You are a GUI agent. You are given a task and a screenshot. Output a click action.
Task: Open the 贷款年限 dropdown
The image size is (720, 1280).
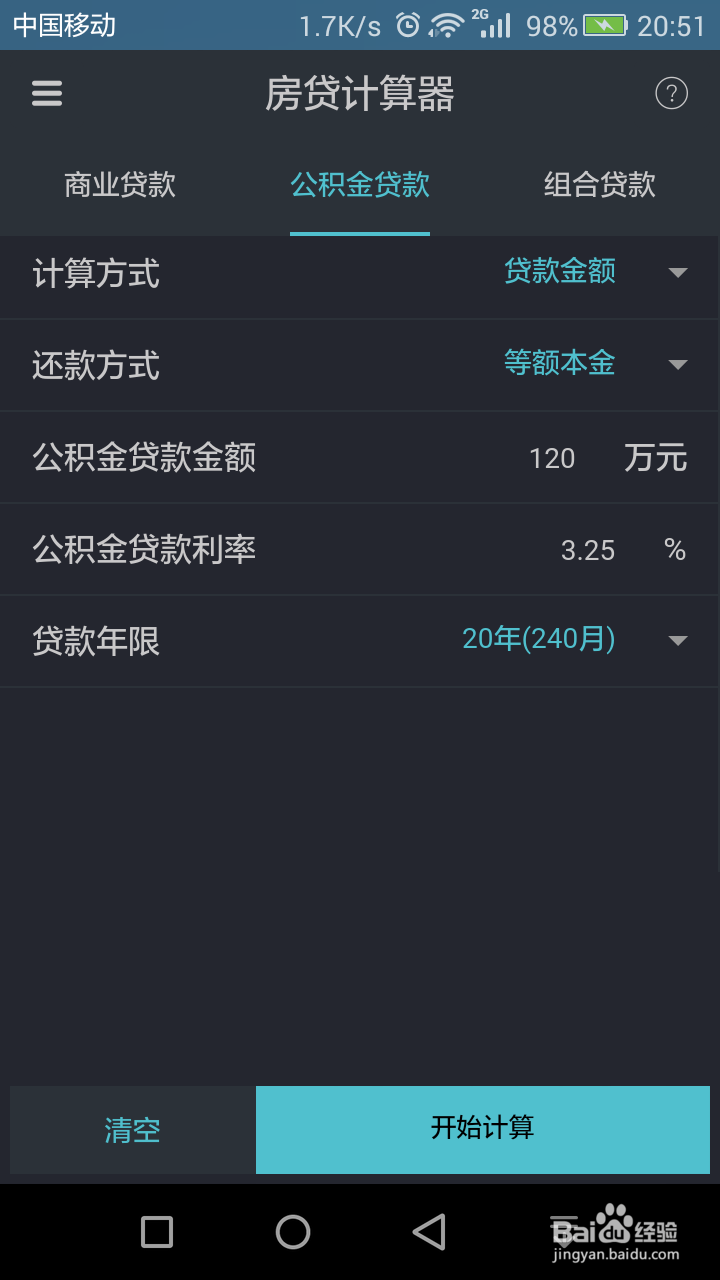point(678,641)
